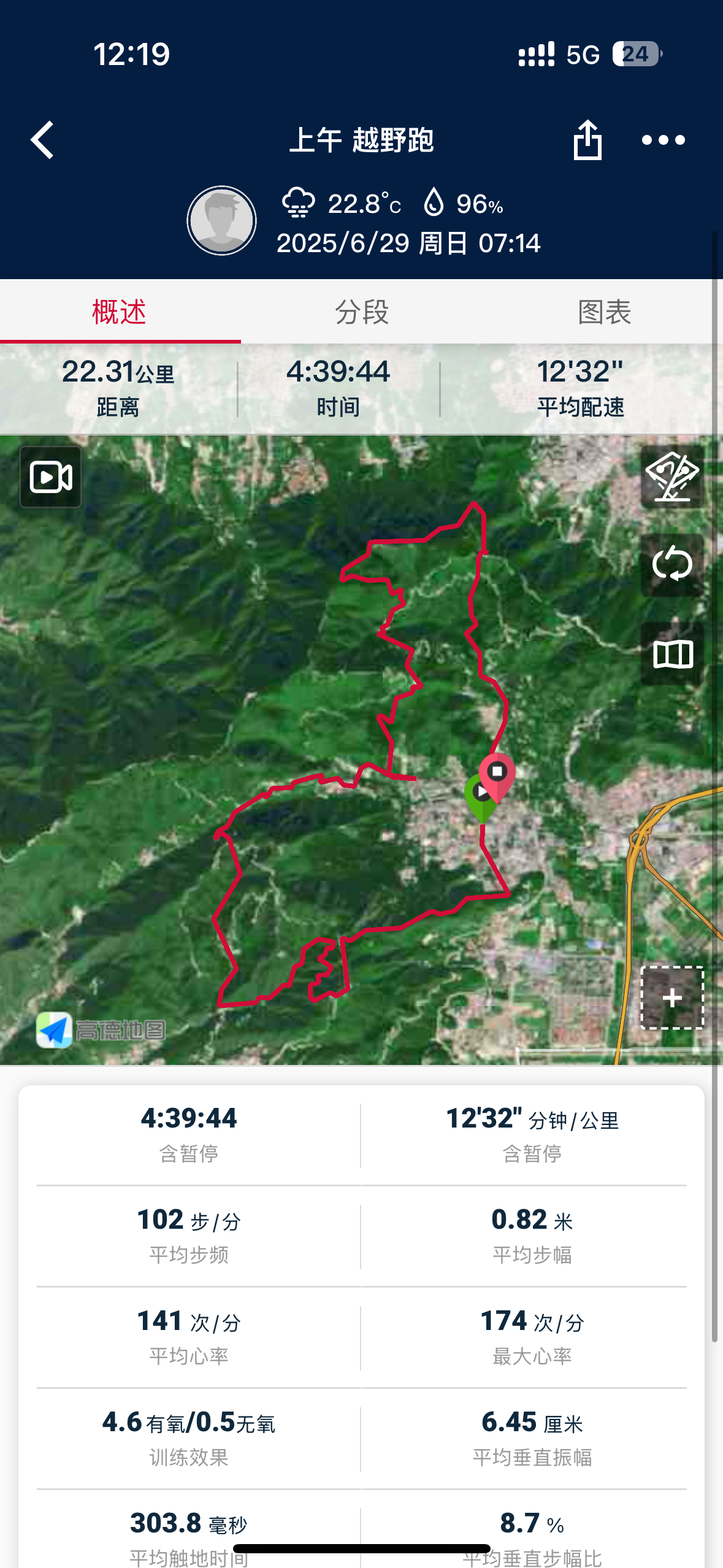This screenshot has height=1568, width=723.
Task: Open the user profile avatar
Action: (x=221, y=220)
